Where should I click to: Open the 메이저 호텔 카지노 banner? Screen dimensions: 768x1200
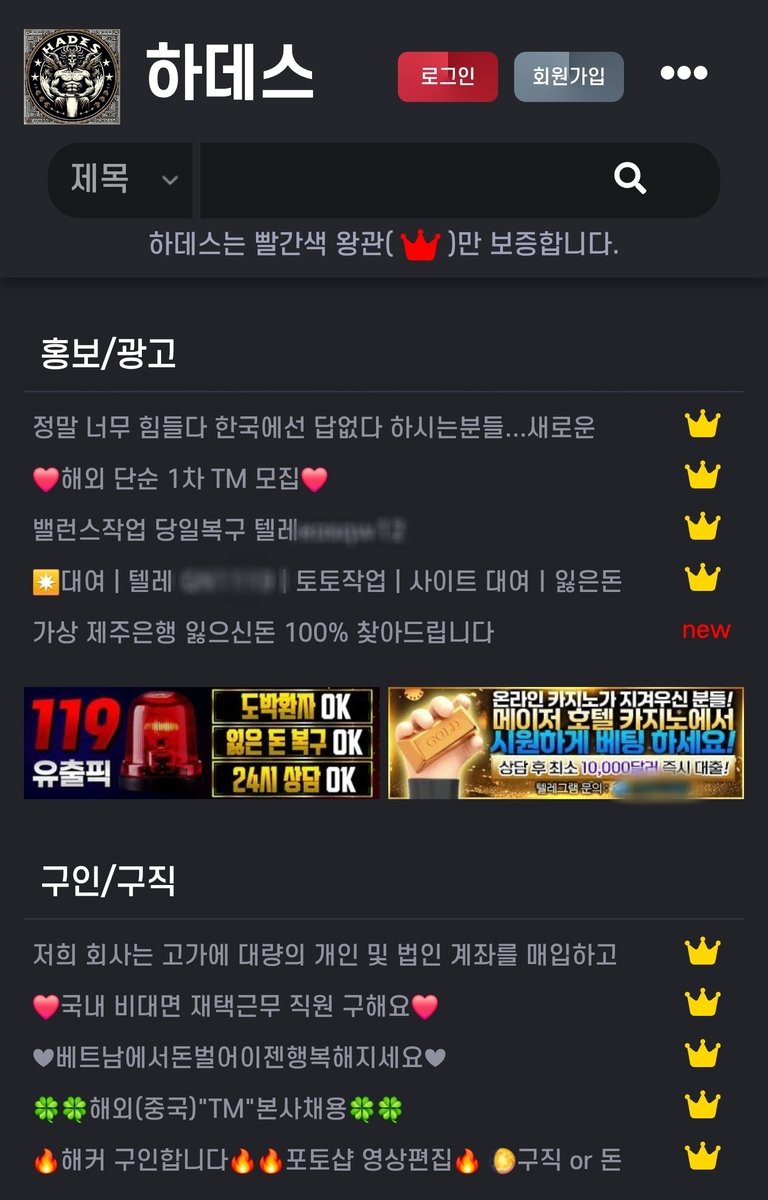[x=566, y=743]
